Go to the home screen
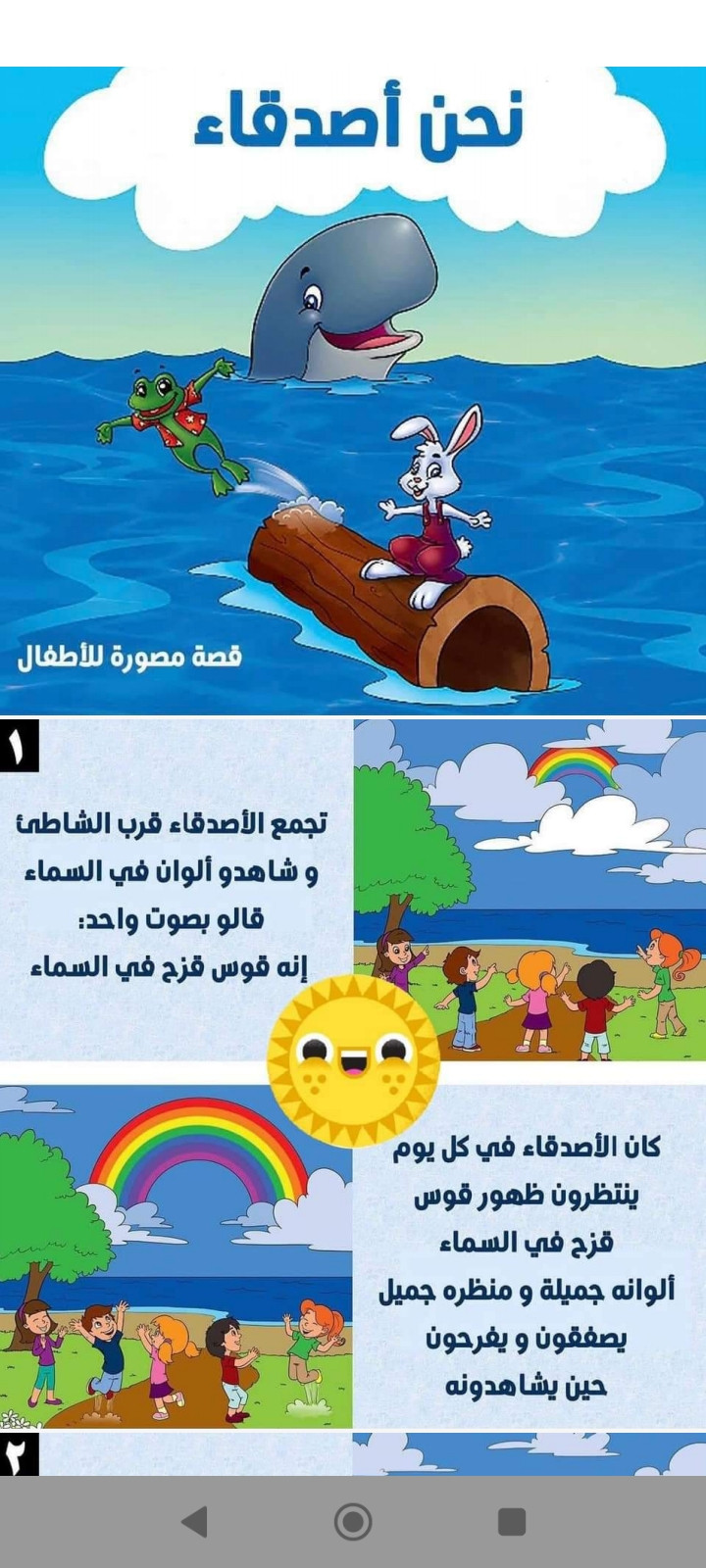Image resolution: width=706 pixels, height=1568 pixels. [353, 1521]
